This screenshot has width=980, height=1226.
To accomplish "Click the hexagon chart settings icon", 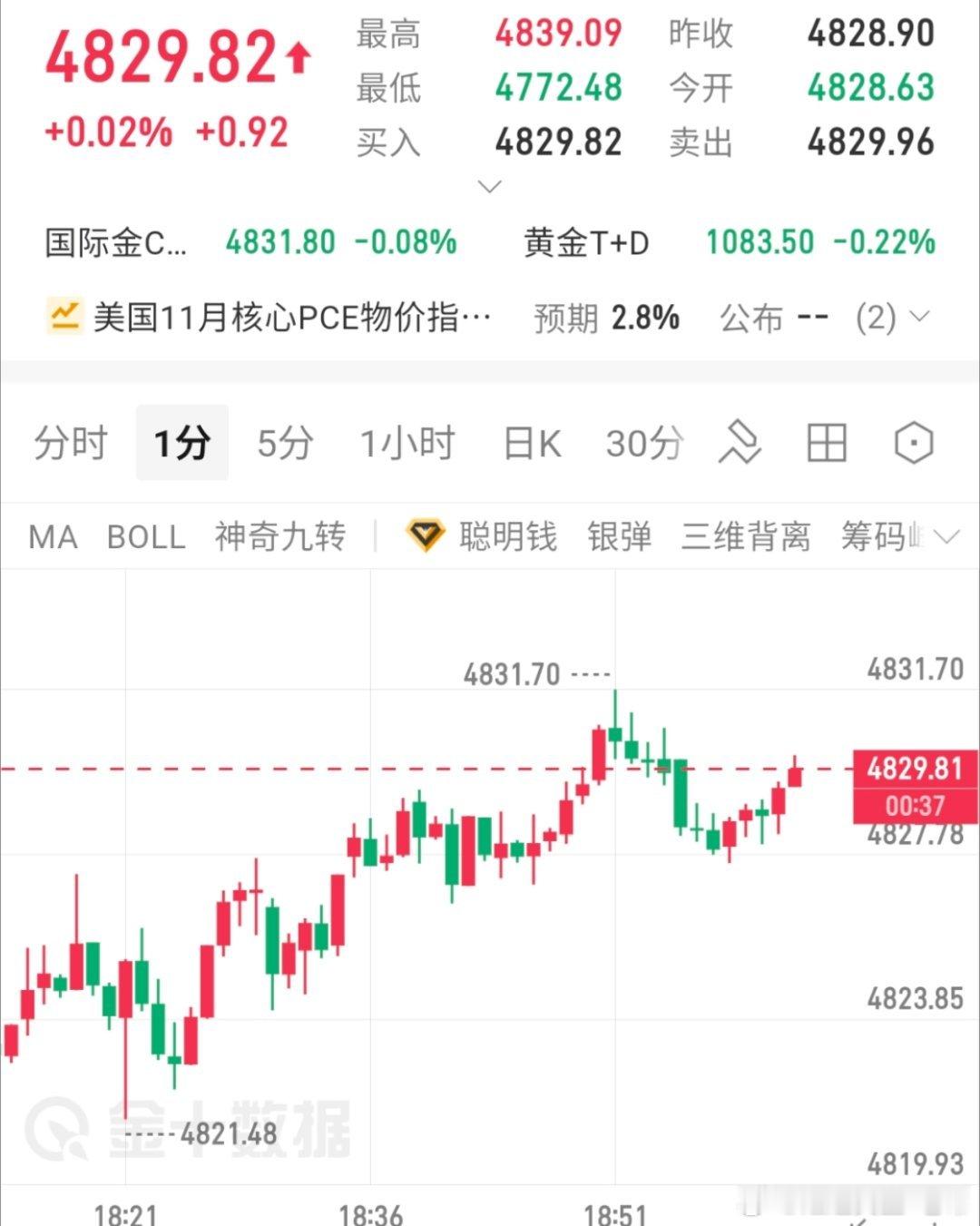I will point(913,443).
